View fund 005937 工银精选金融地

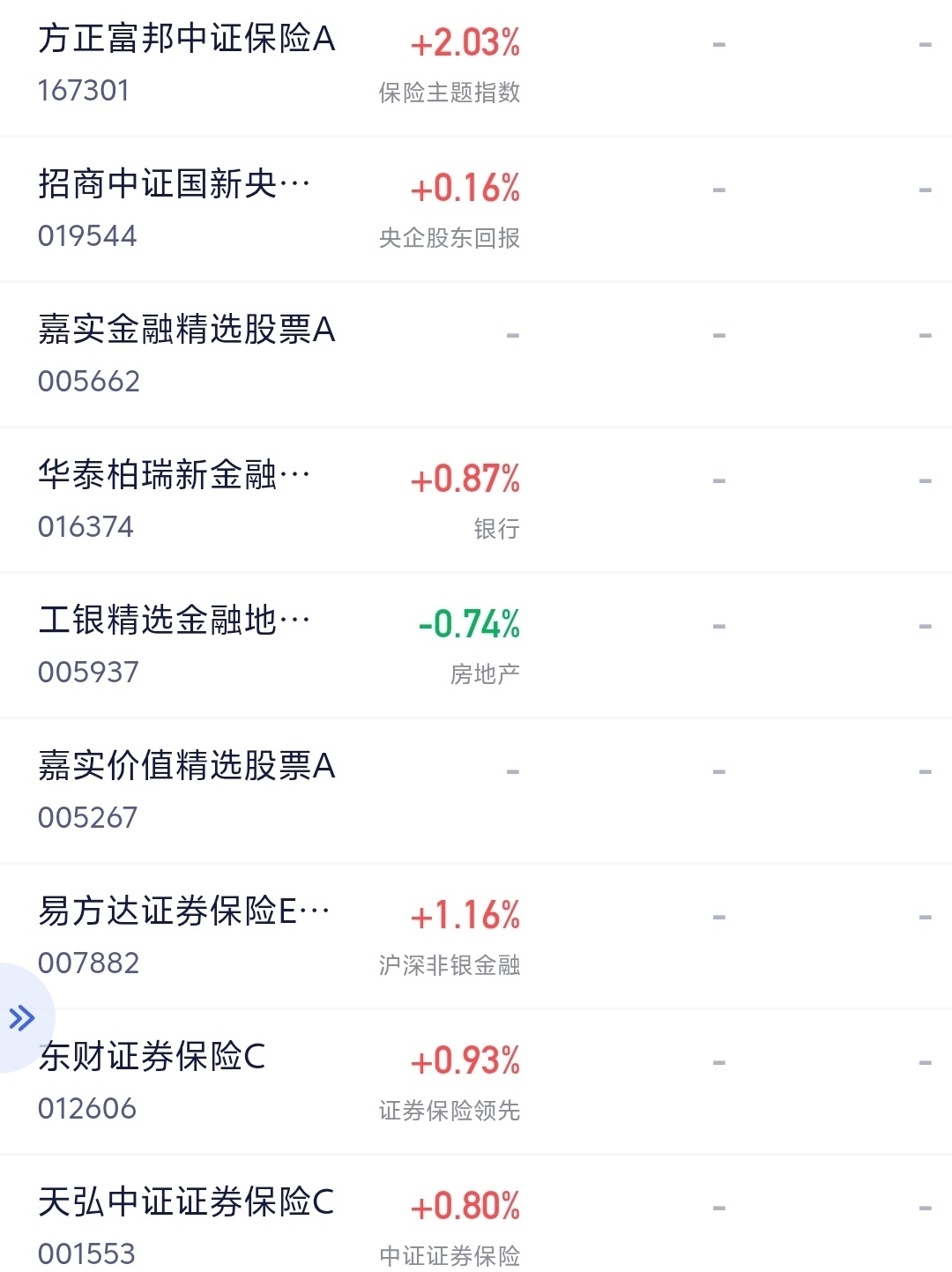pos(476,646)
